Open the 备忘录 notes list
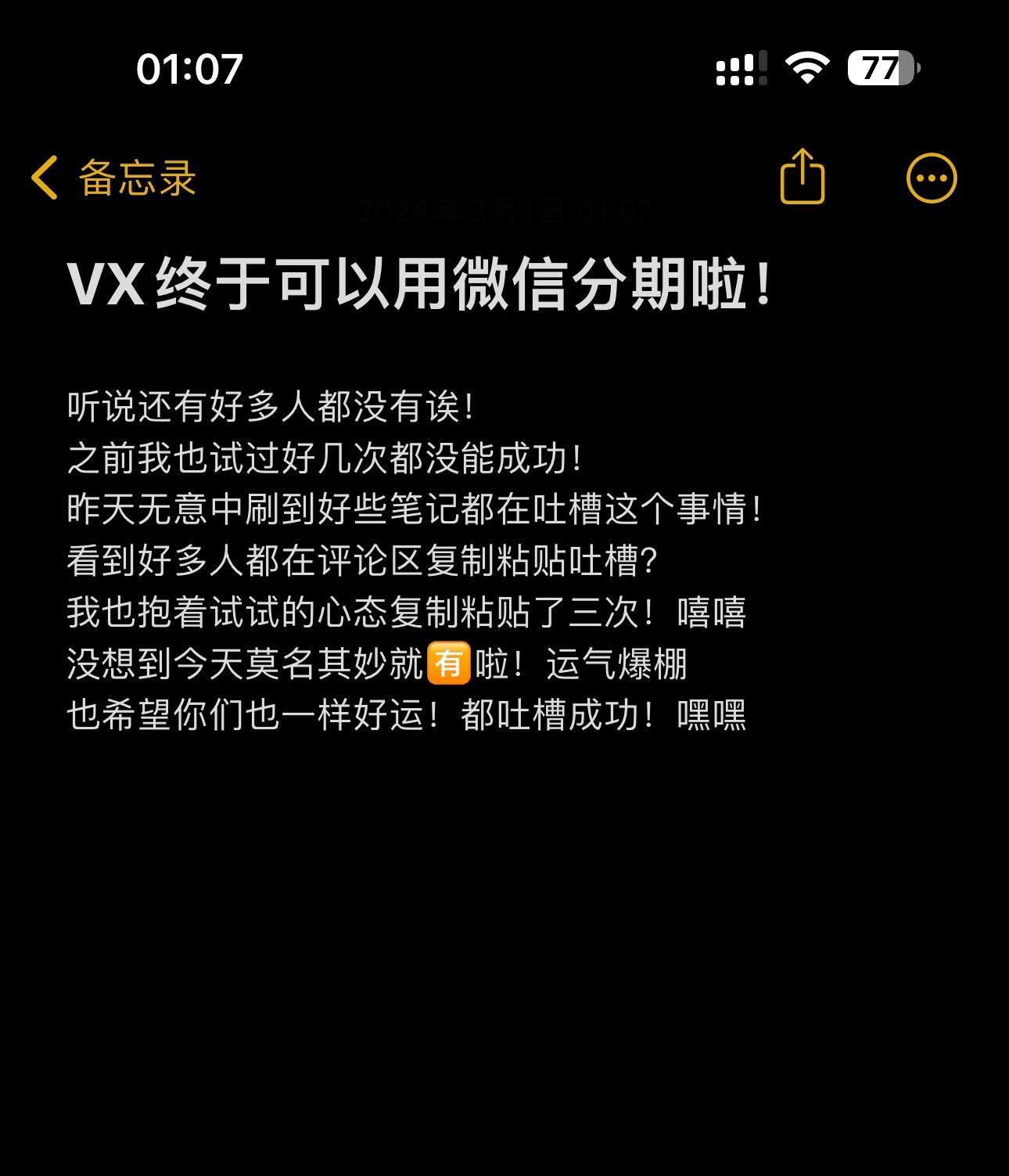Viewport: 1009px width, 1176px height. click(137, 178)
